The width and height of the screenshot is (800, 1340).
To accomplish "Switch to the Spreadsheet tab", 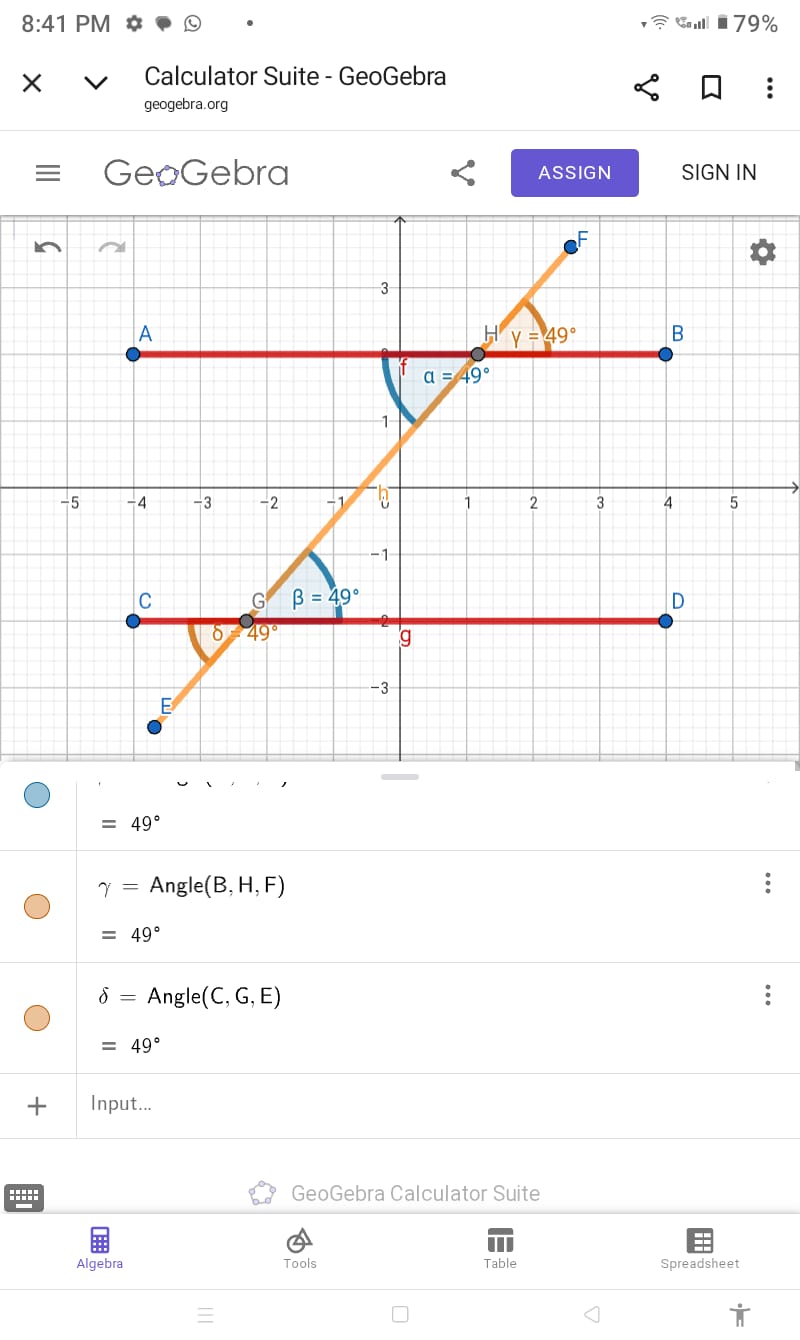I will [699, 1249].
